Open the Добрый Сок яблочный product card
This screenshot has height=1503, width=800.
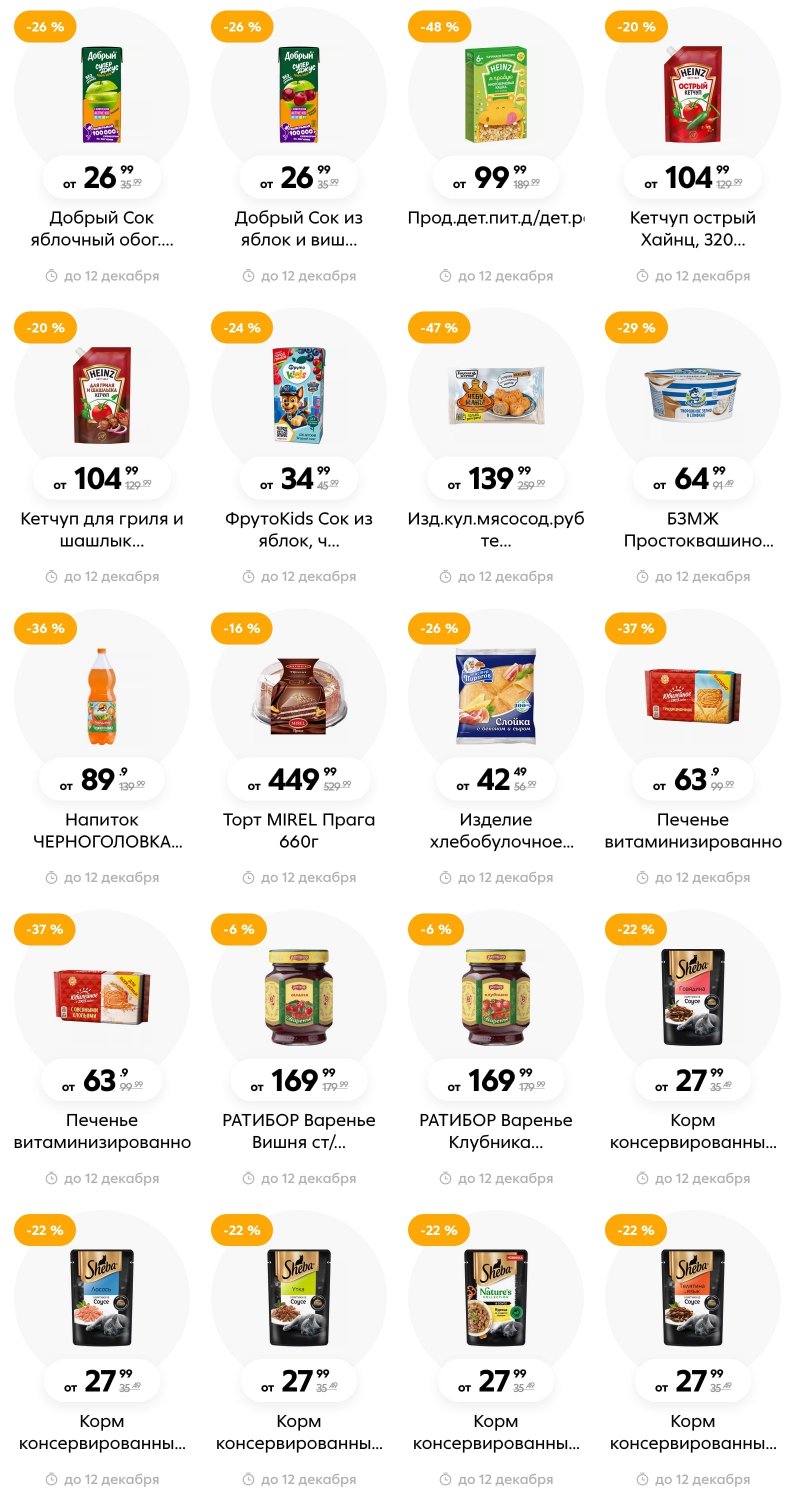(x=101, y=95)
